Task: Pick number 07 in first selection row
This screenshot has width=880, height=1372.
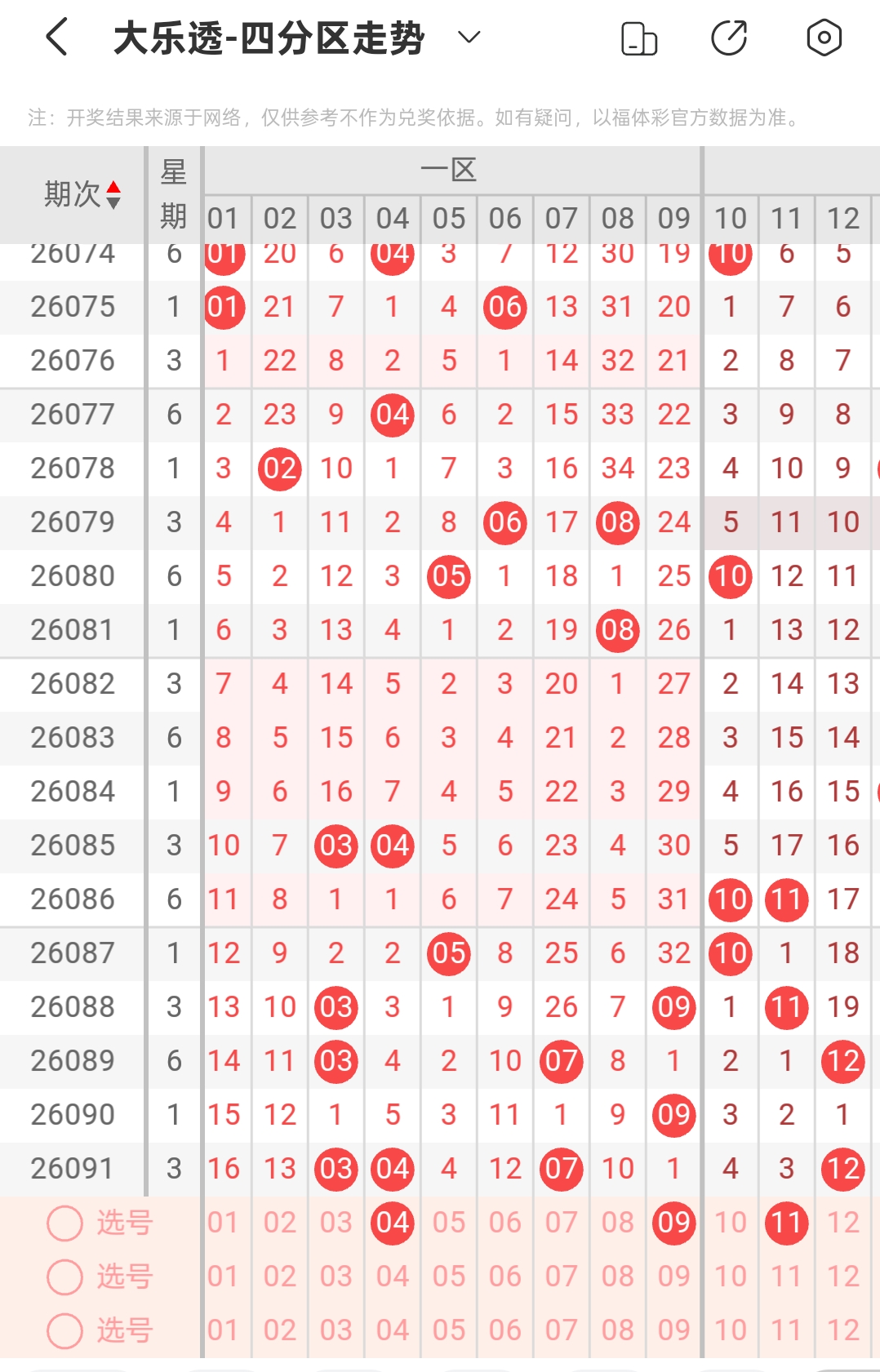Action: (562, 1223)
